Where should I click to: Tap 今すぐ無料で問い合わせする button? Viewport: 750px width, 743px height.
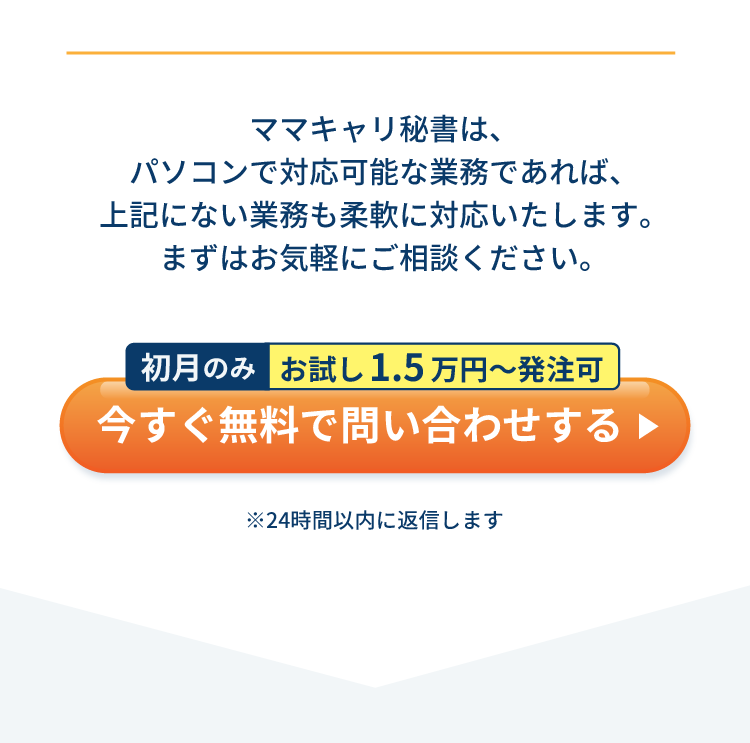375,428
